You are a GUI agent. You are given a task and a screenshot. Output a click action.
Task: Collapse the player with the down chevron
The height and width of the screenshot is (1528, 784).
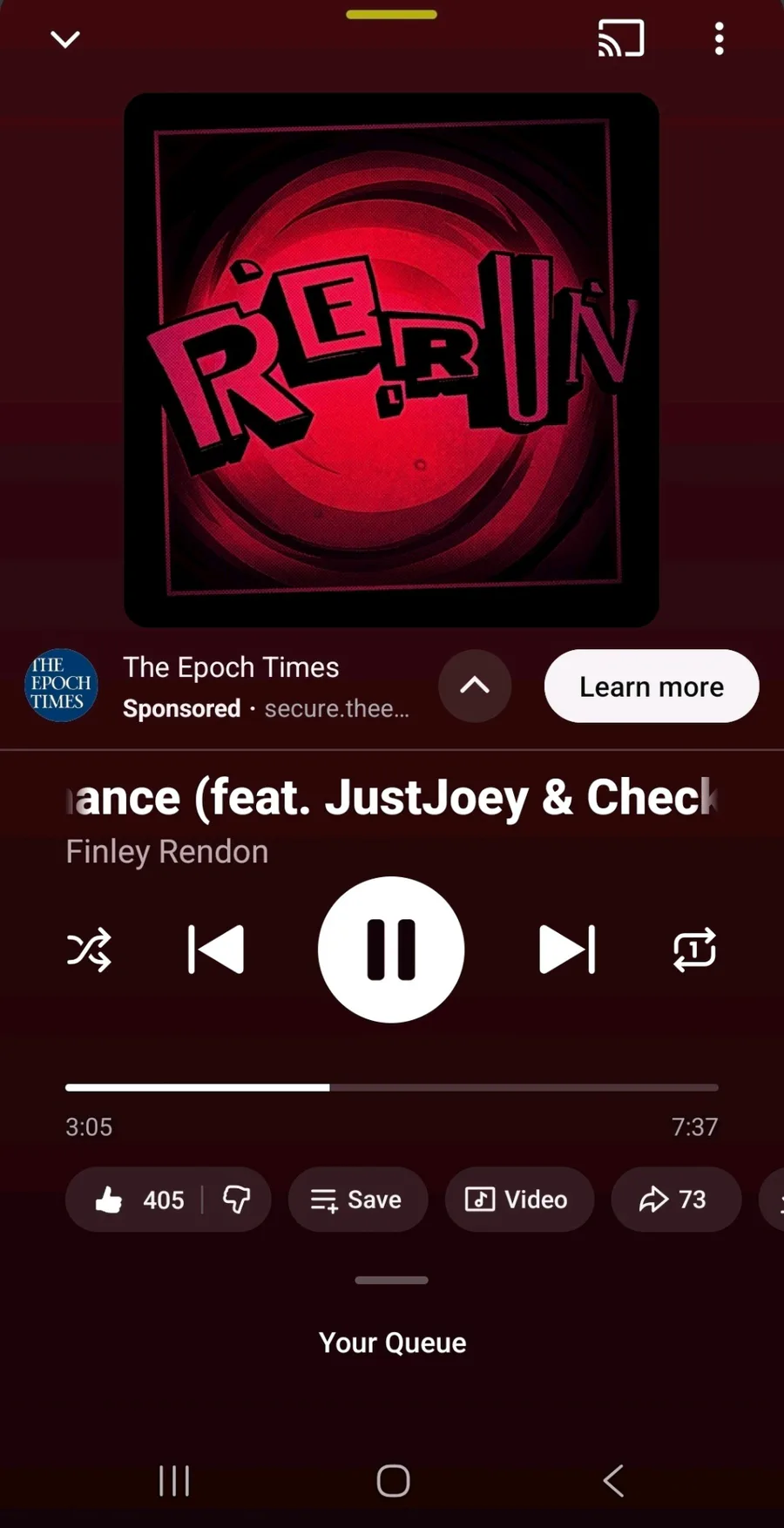point(65,39)
